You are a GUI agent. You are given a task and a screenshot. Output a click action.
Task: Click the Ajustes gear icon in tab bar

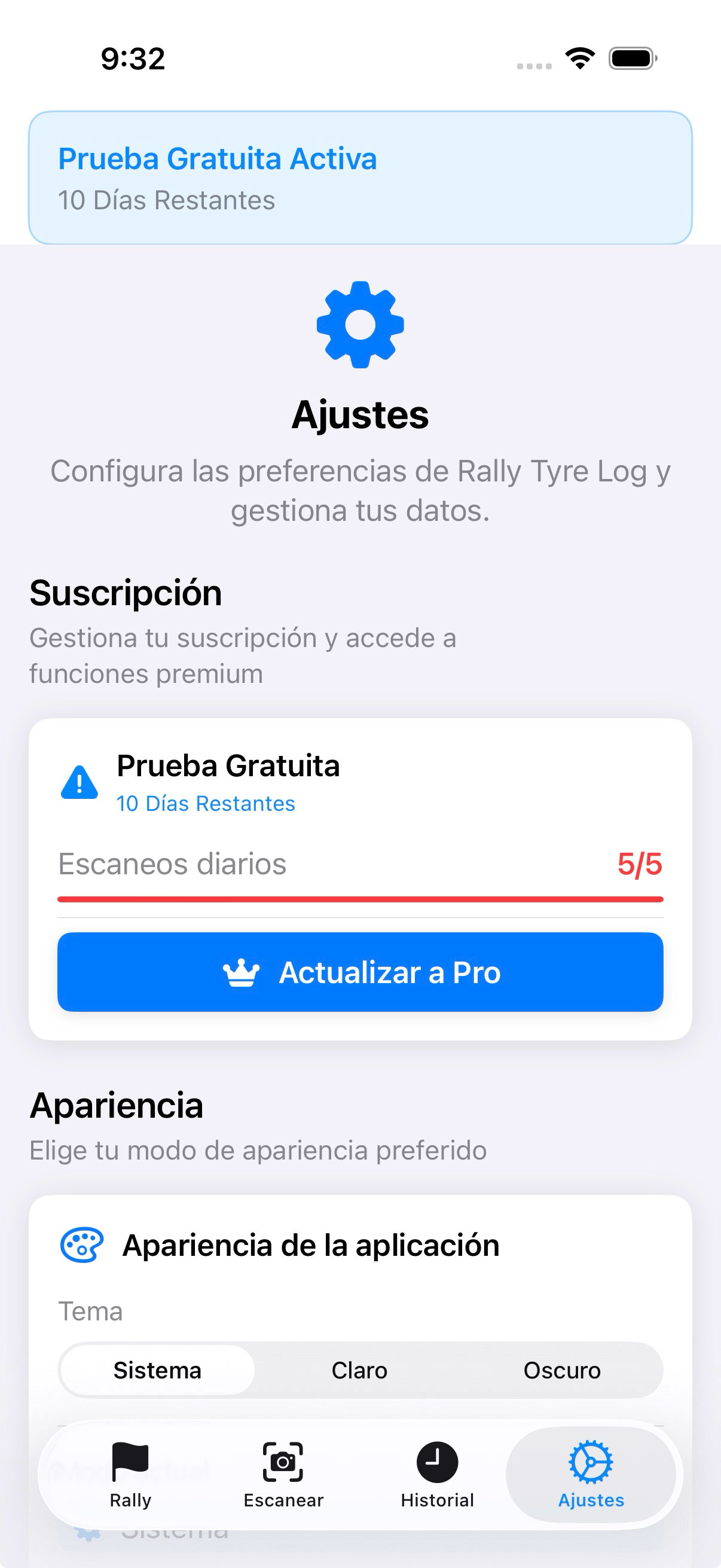pyautogui.click(x=589, y=1461)
